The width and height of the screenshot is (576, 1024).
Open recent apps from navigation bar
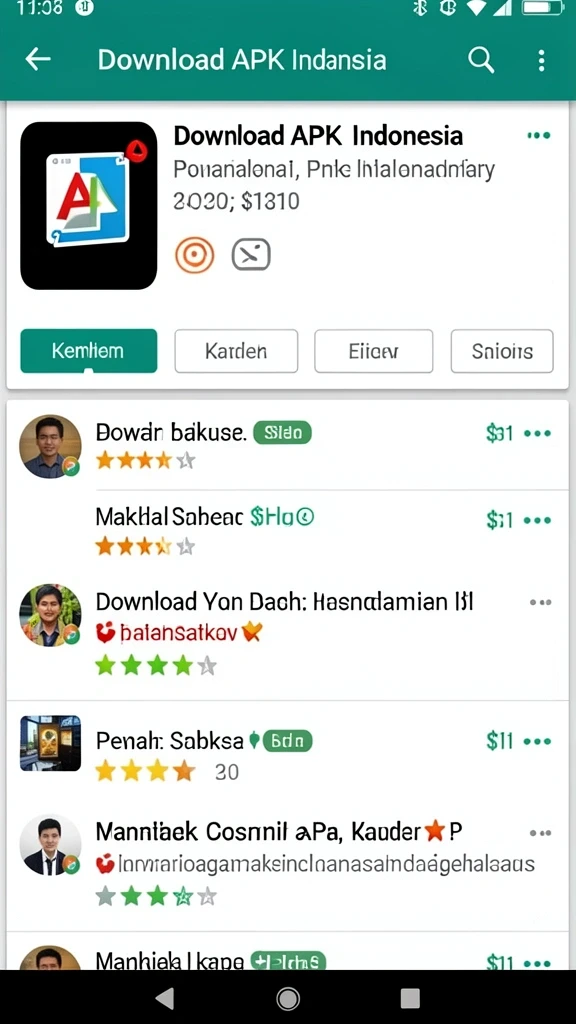point(410,998)
